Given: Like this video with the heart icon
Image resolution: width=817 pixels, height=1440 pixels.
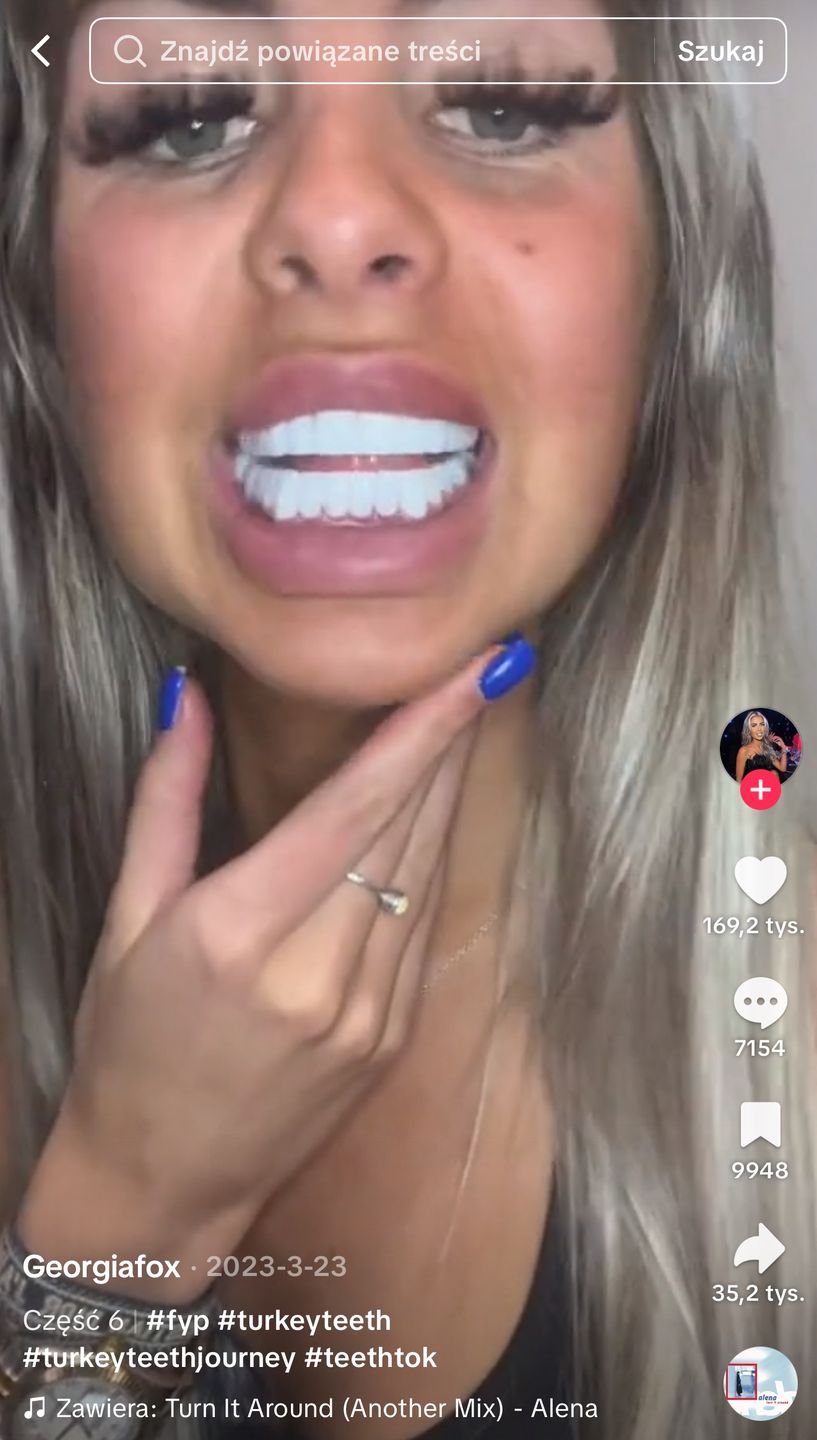Looking at the screenshot, I should click(x=760, y=880).
